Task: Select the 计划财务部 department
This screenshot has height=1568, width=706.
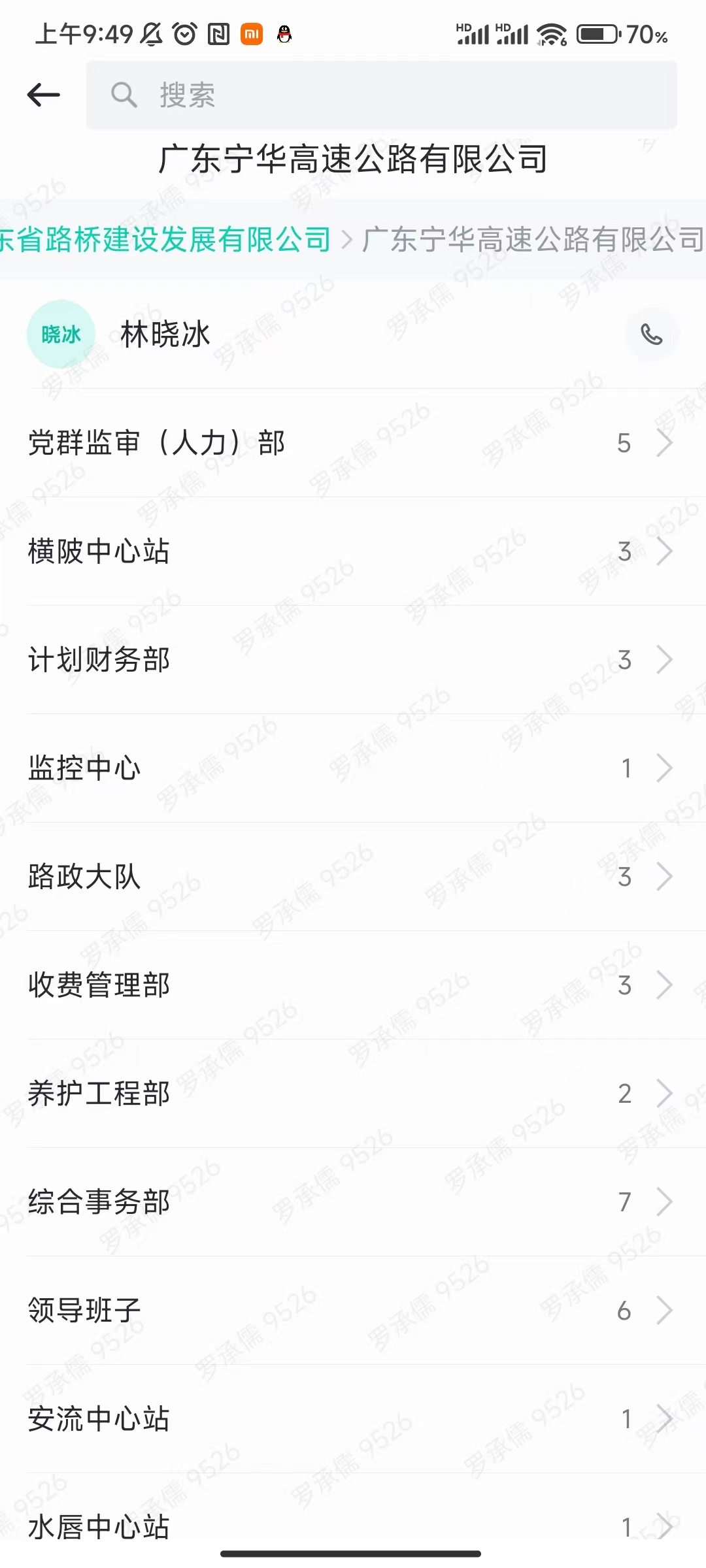Action: (x=353, y=660)
